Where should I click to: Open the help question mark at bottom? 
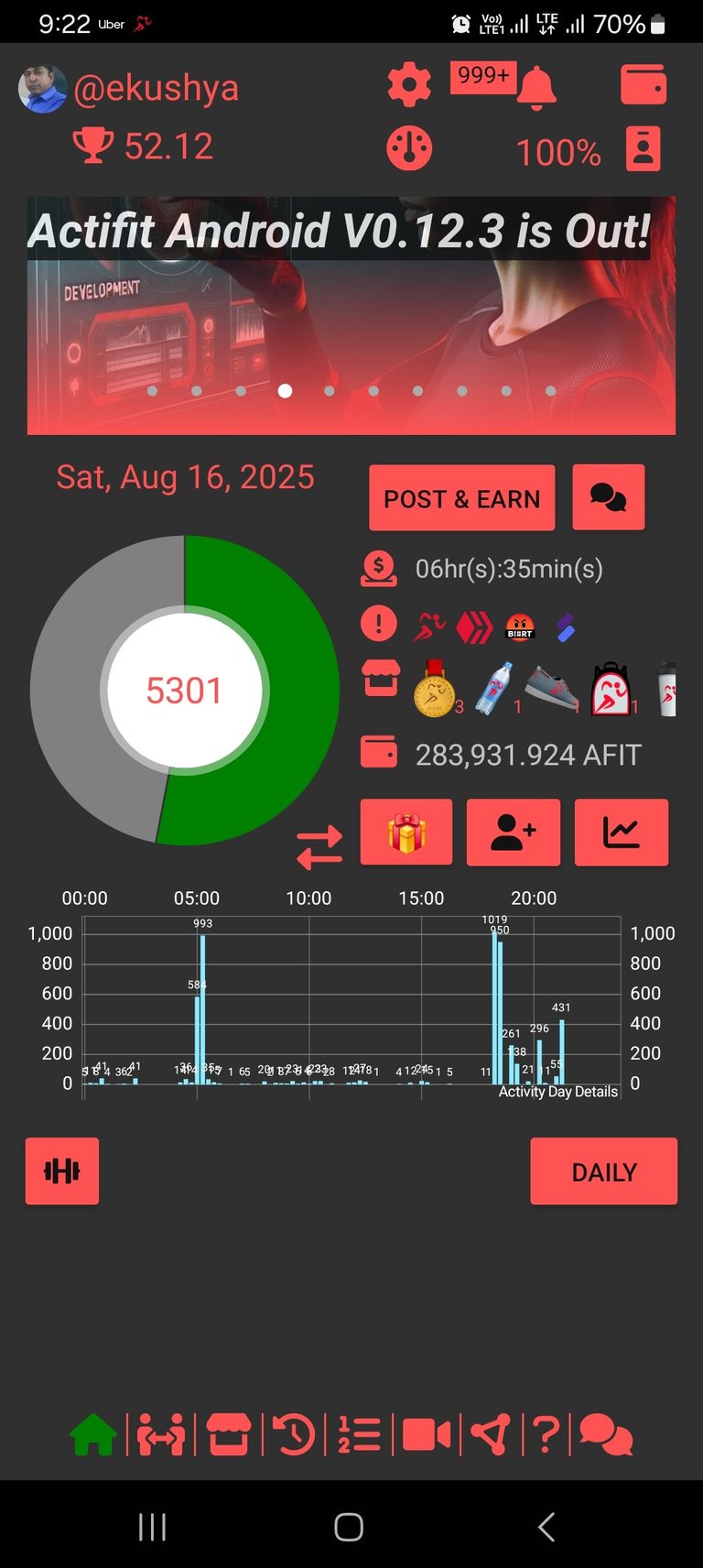(546, 1434)
